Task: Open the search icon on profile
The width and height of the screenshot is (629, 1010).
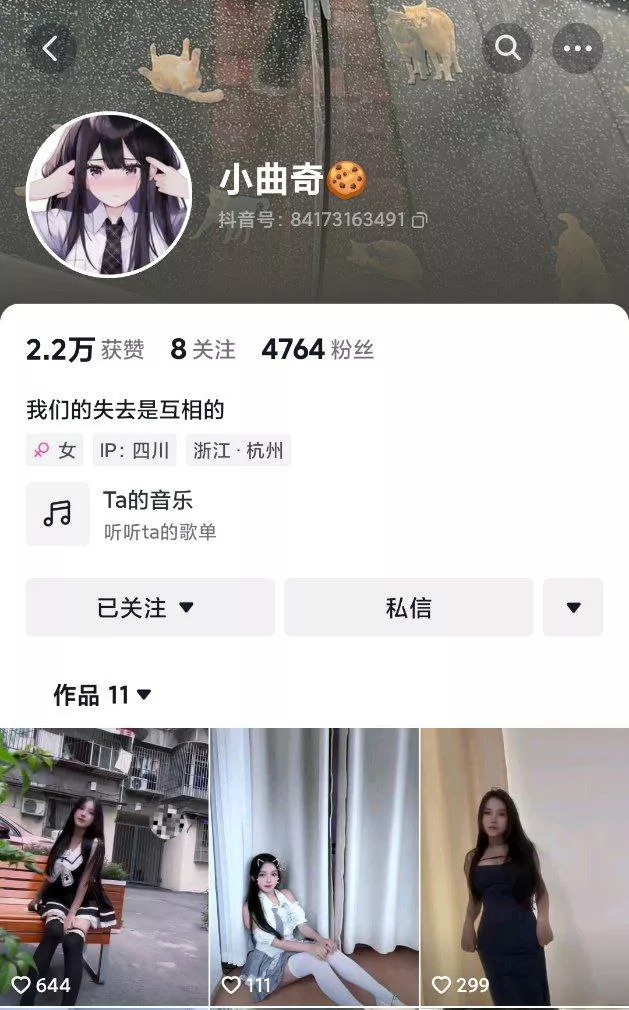Action: click(508, 48)
